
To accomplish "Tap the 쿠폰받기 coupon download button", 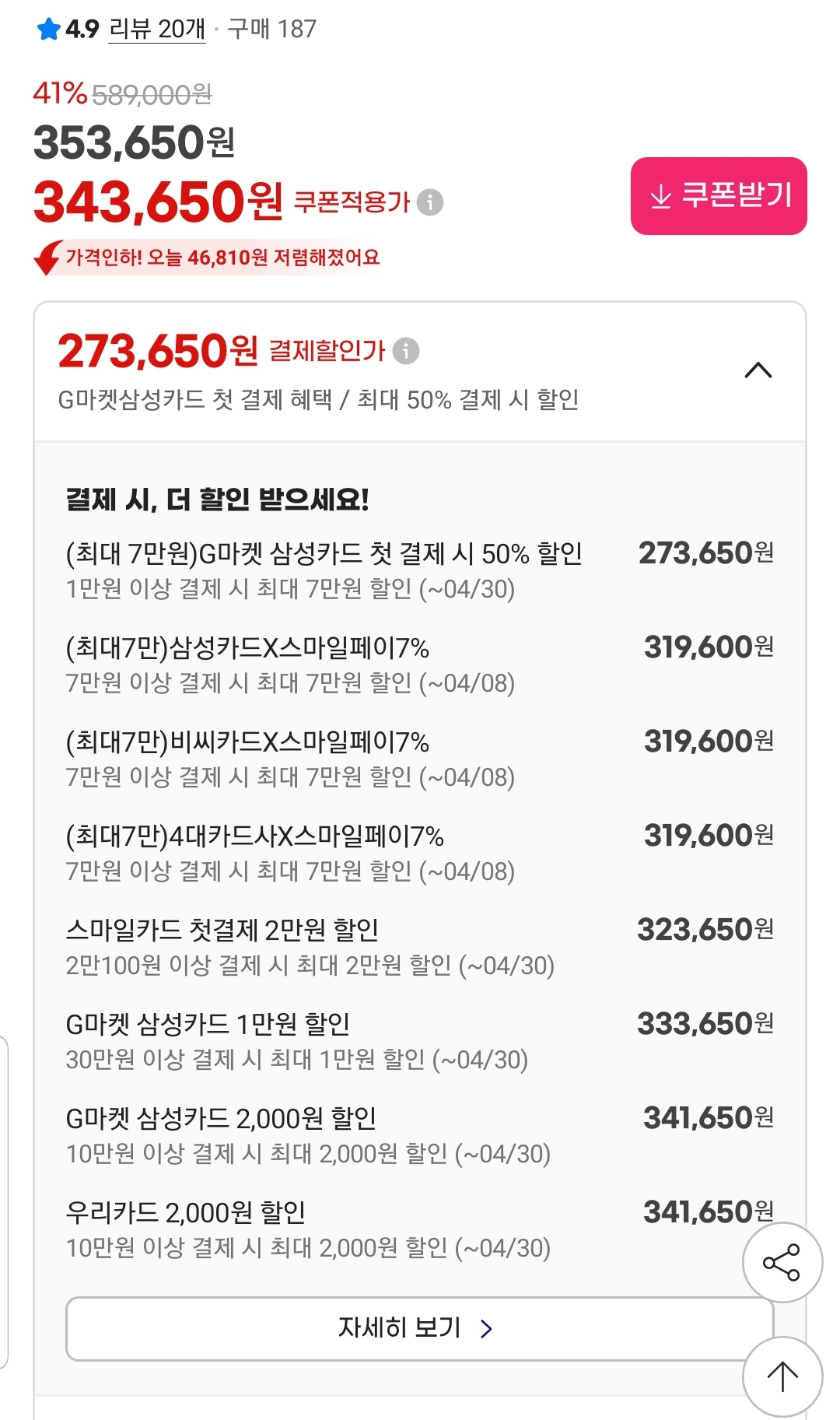I will tap(719, 196).
